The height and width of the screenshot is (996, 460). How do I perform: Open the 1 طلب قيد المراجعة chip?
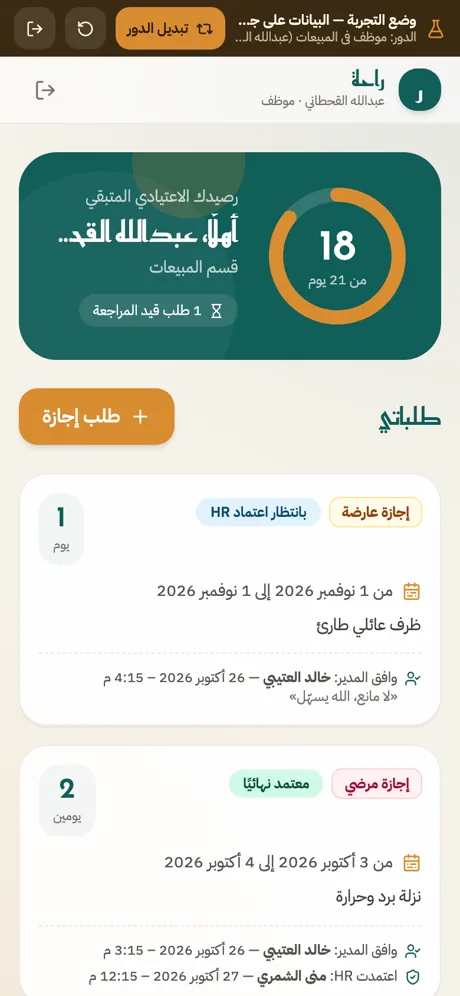coord(159,311)
